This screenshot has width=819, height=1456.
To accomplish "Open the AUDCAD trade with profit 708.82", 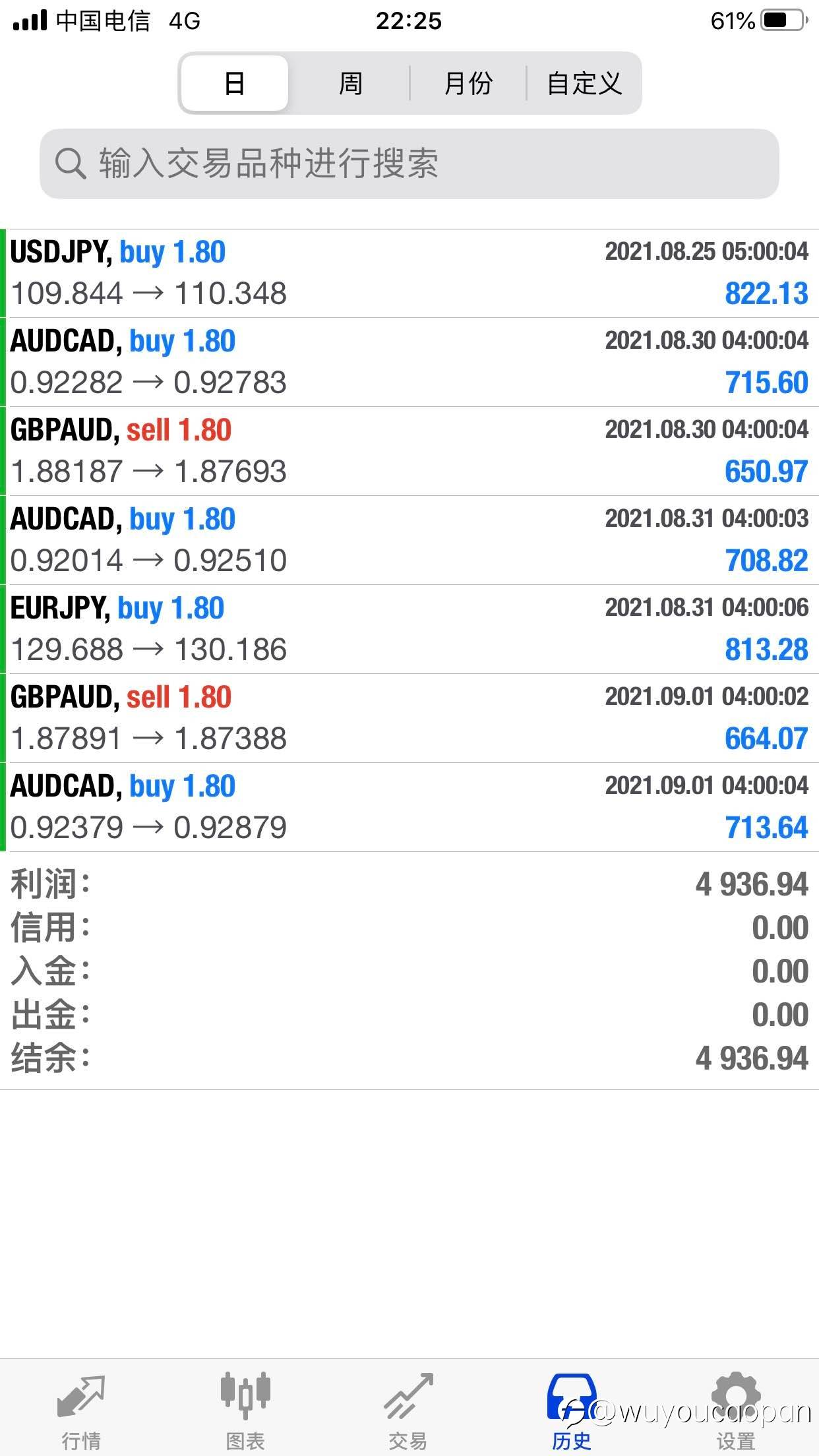I will (x=409, y=540).
